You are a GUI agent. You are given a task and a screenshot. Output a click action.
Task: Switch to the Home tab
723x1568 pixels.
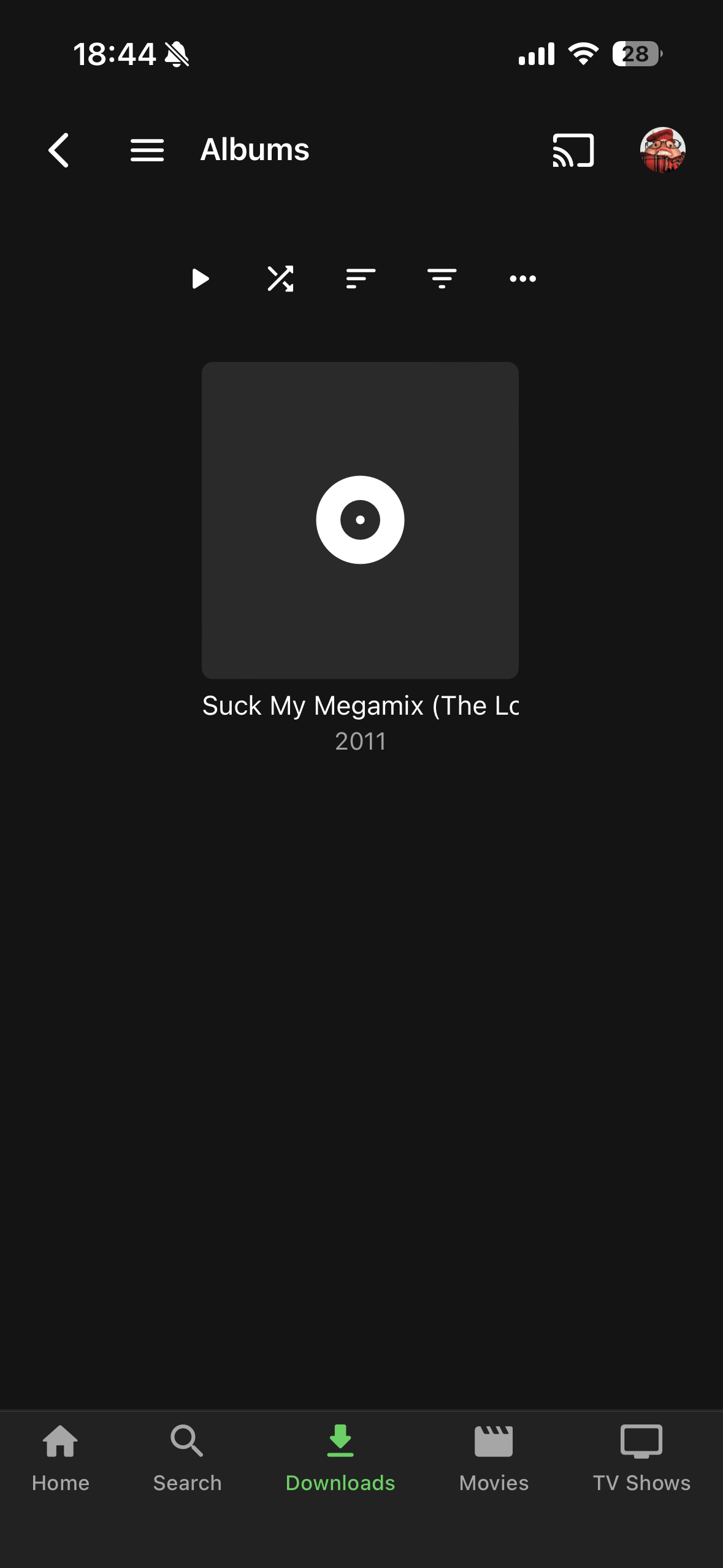tap(61, 1458)
